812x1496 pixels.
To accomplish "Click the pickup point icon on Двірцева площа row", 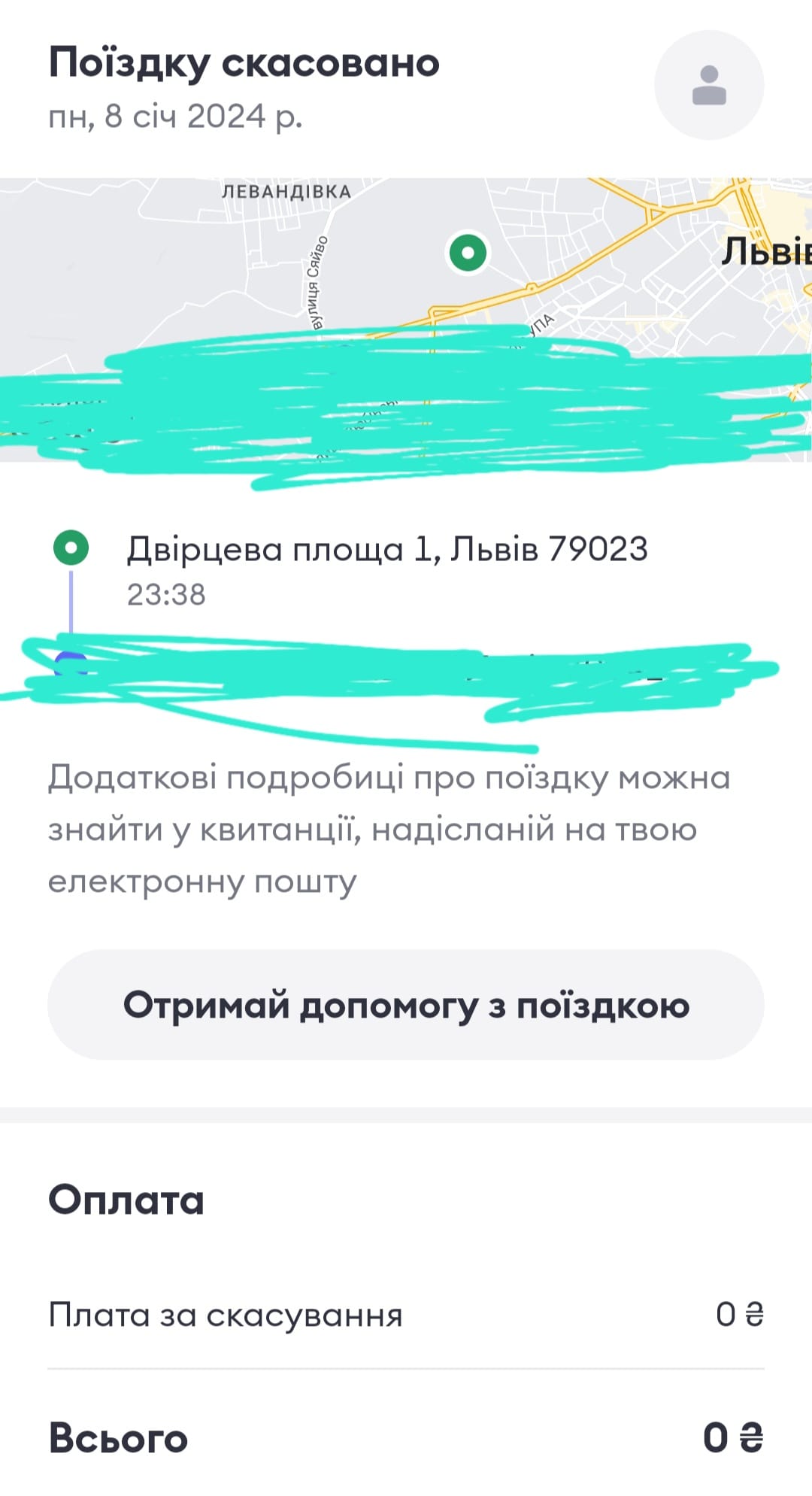I will pos(72,549).
